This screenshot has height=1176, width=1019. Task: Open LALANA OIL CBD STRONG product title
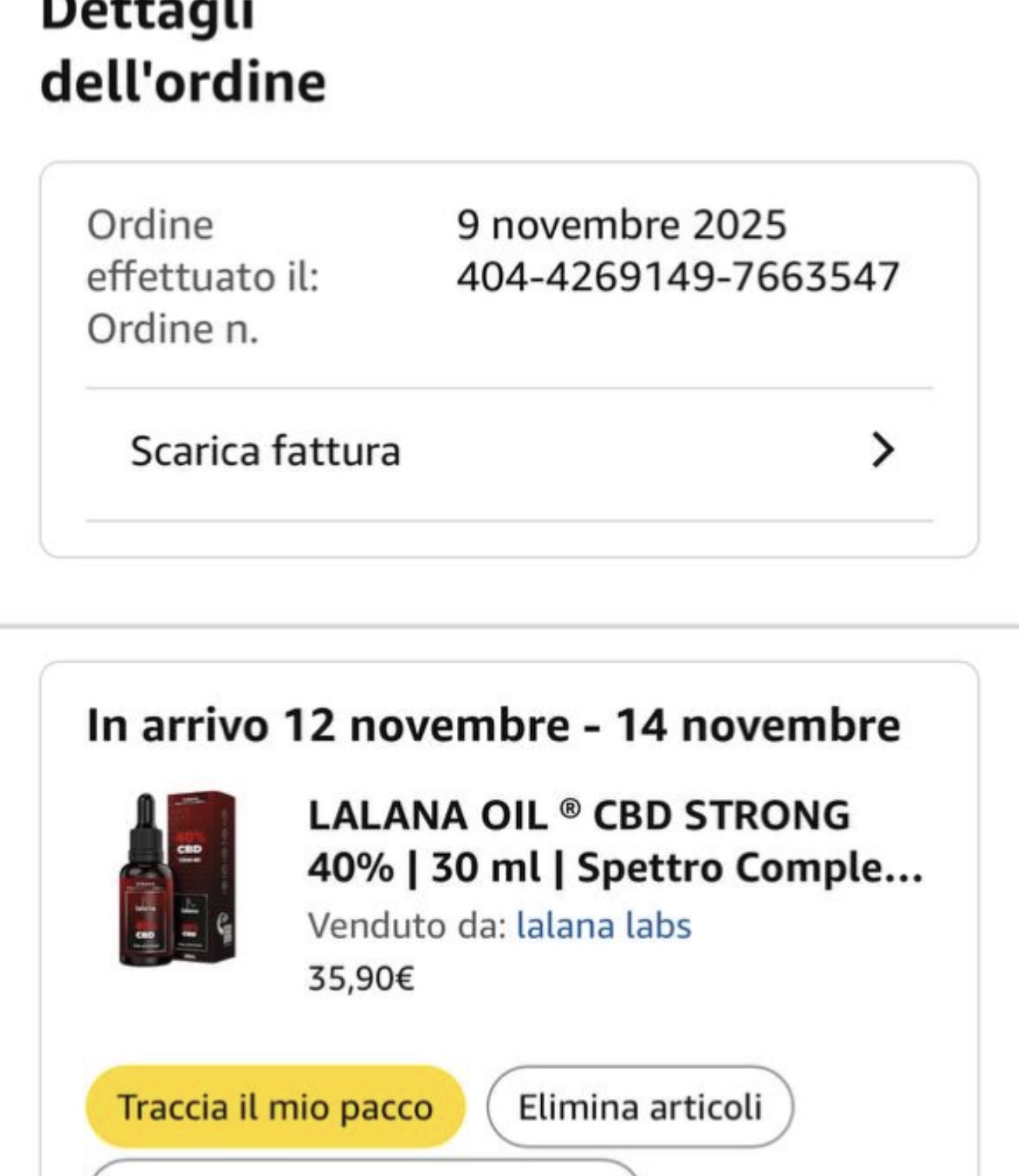[x=614, y=842]
